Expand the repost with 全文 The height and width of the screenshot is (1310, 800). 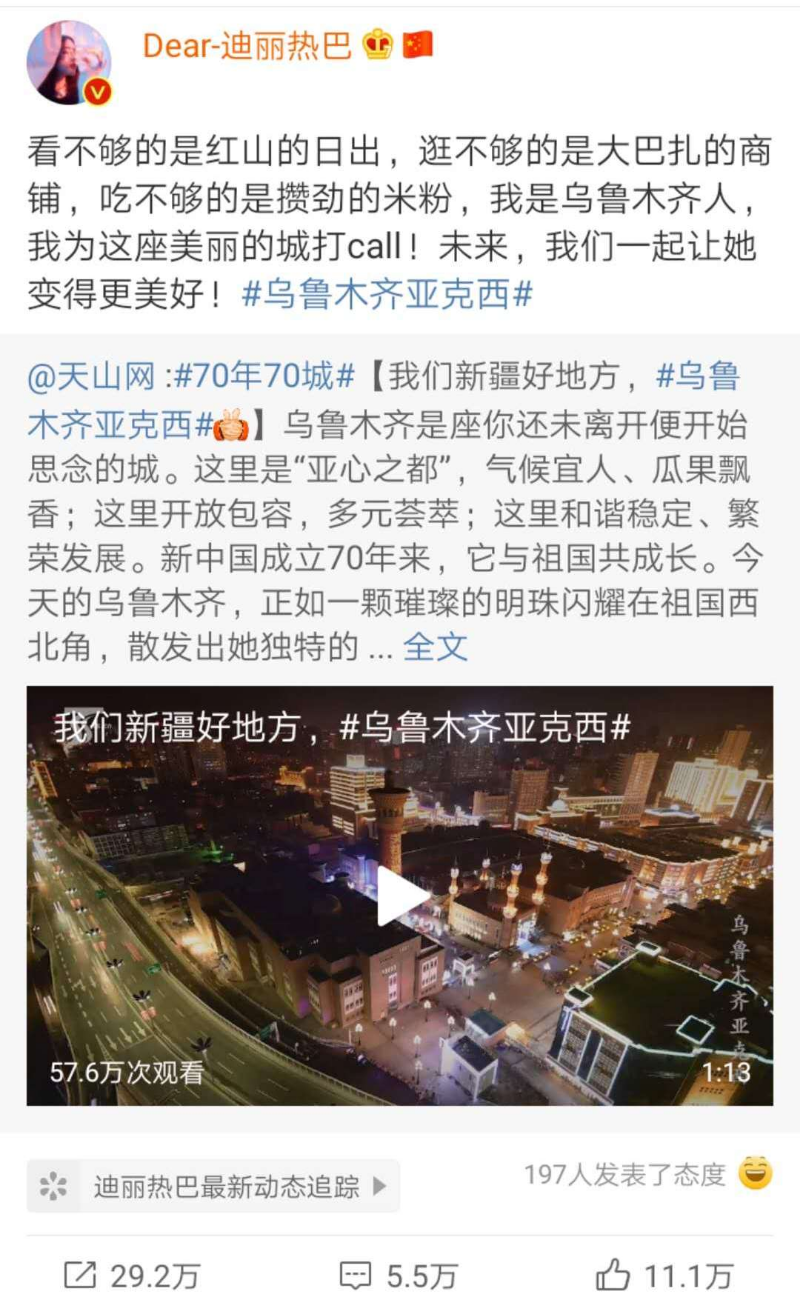[x=435, y=647]
